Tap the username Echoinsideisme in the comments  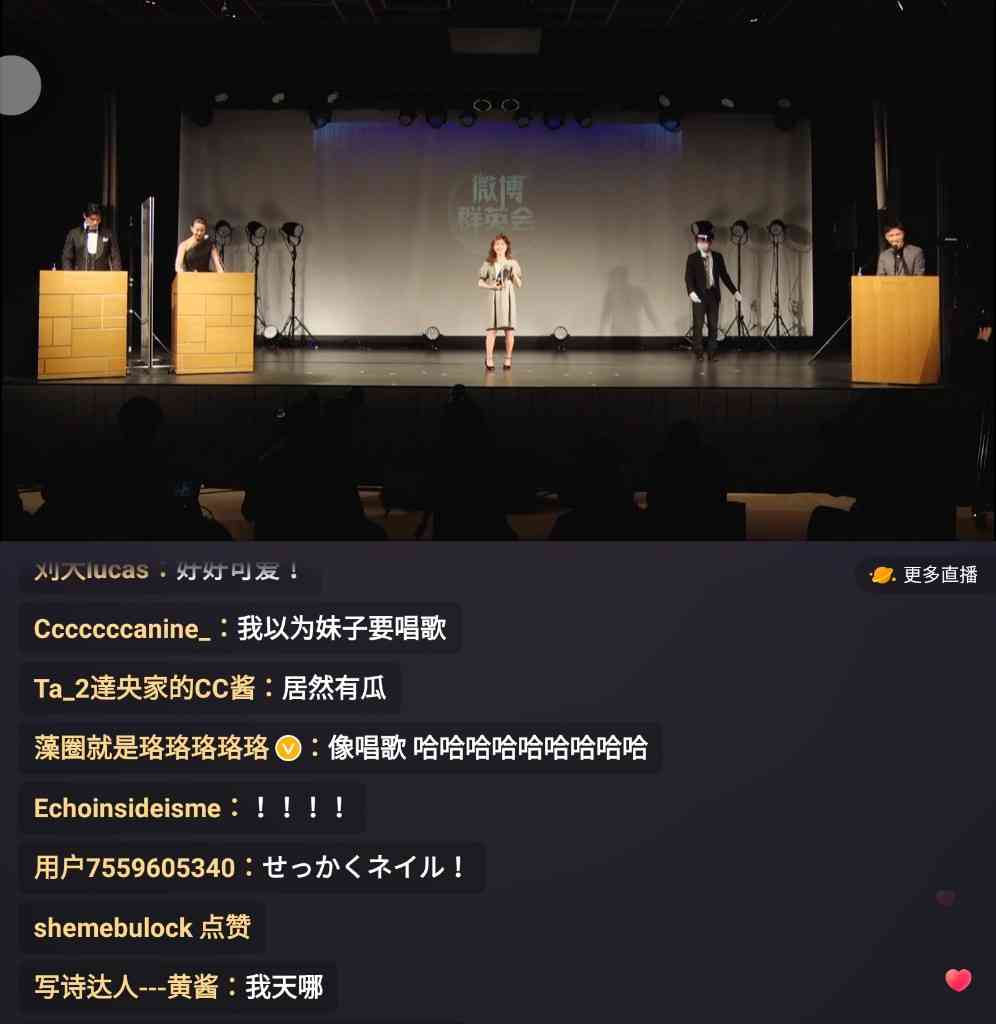[127, 808]
